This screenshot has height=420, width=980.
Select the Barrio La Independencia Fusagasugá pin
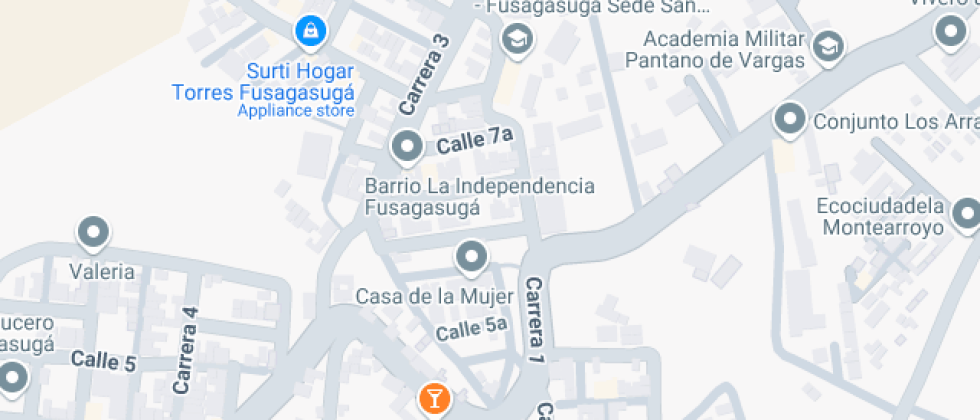pyautogui.click(x=408, y=148)
